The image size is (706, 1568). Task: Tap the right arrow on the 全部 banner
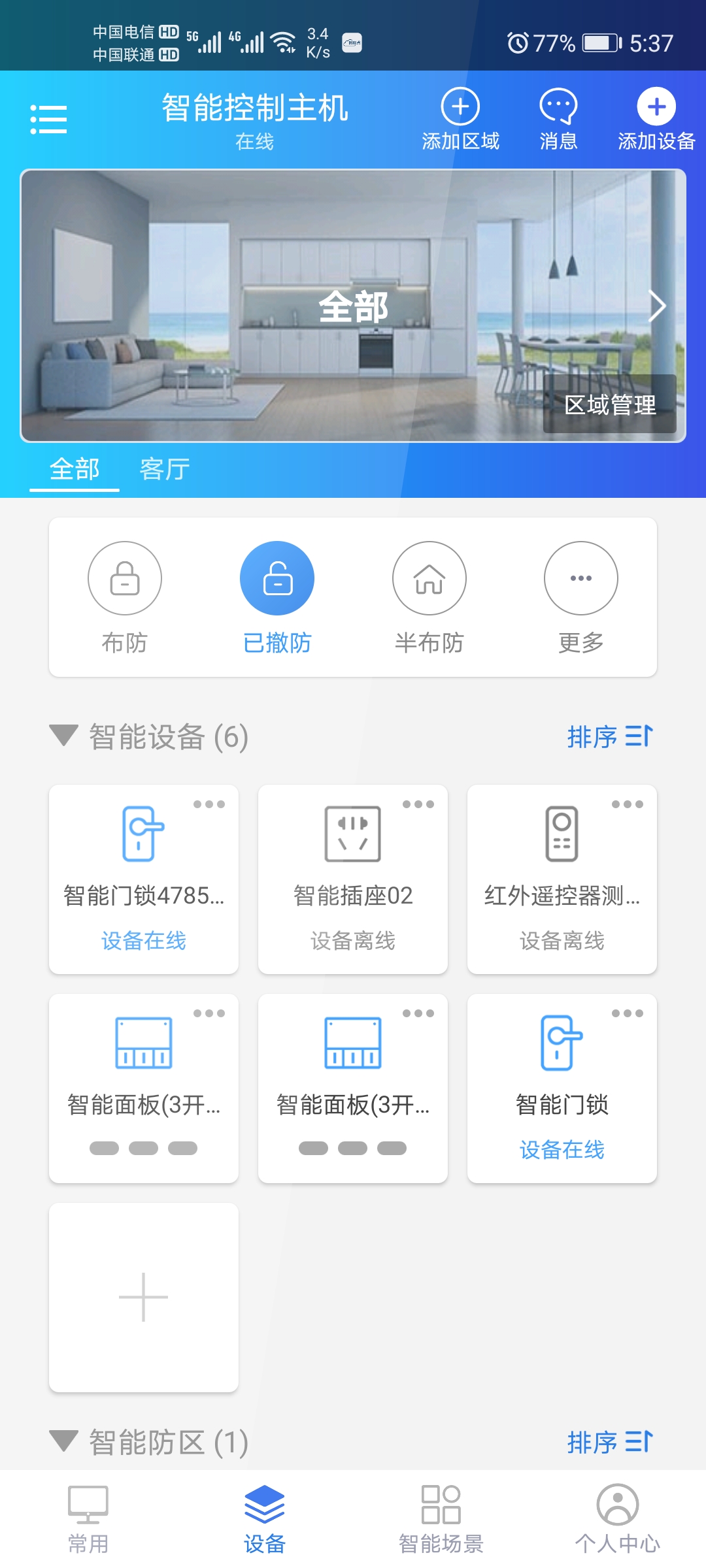pos(657,304)
